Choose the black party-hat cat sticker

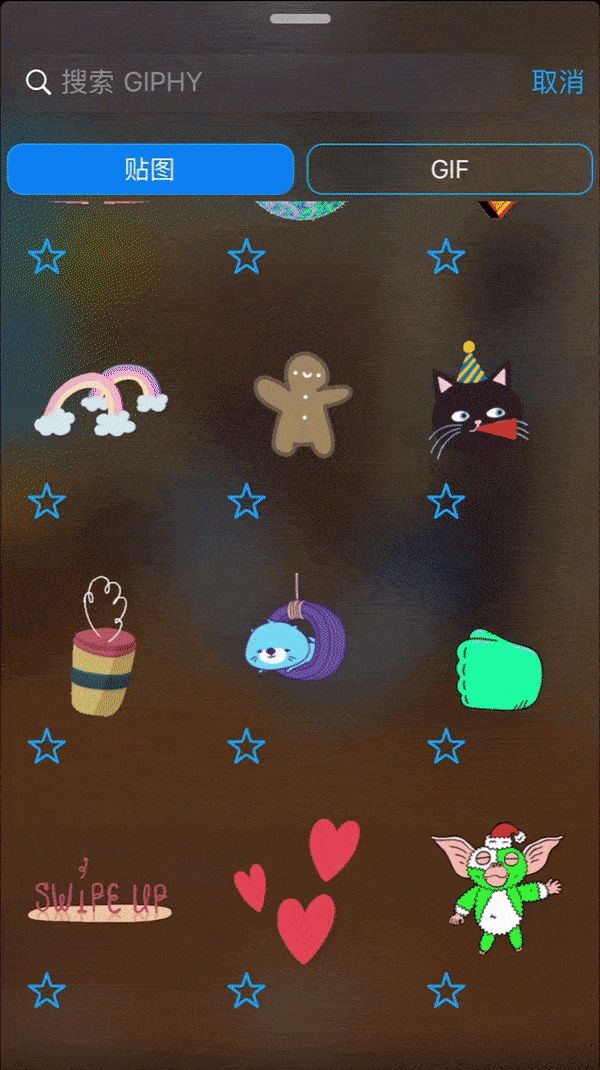point(476,404)
